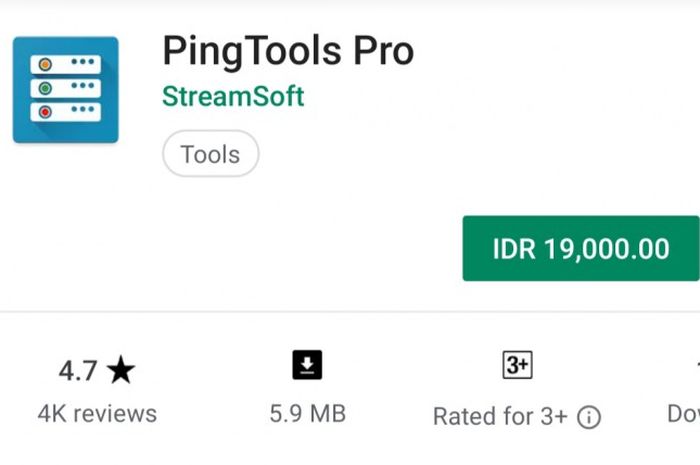Open the Rated for 3+ info icon
Image resolution: width=700 pixels, height=465 pixels.
pyautogui.click(x=590, y=417)
